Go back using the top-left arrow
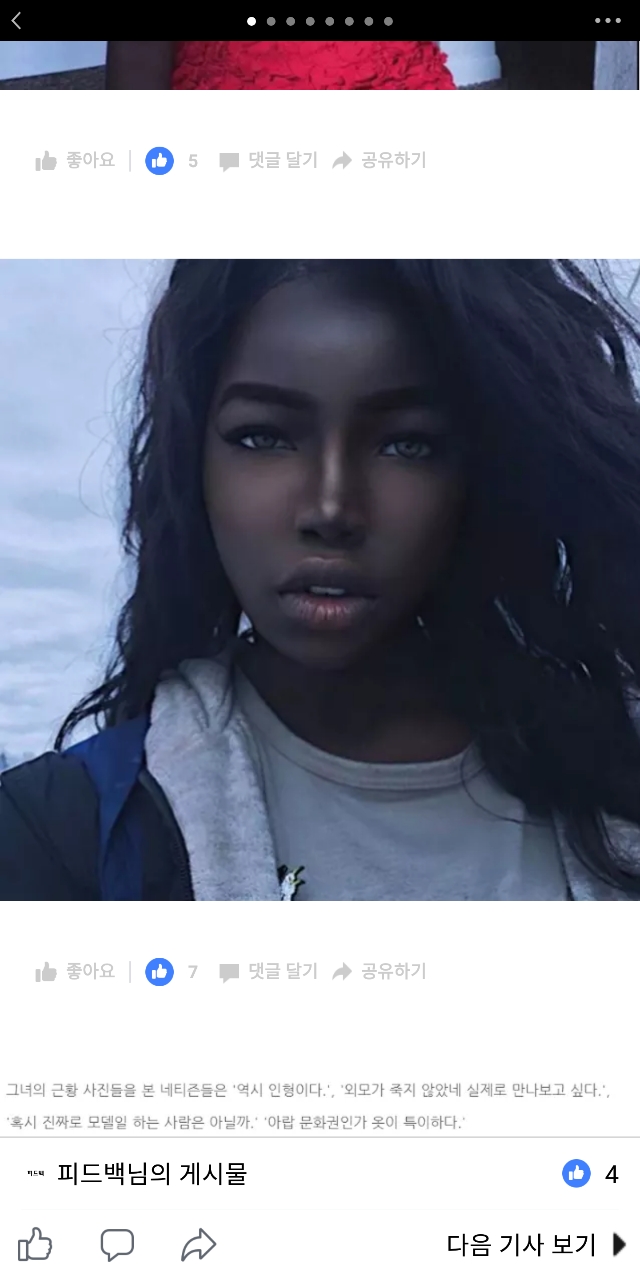Screen dimensions: 640x1280 [16, 20]
